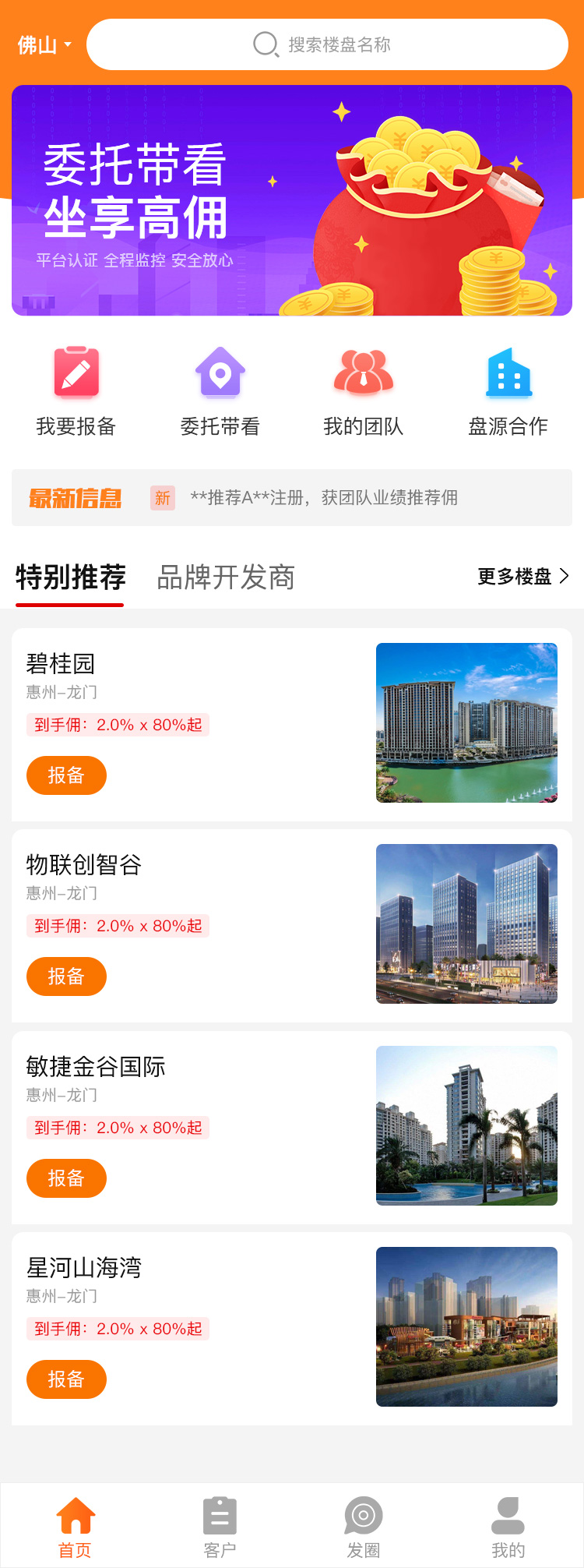Go to the 发圈 tab
The image size is (584, 1568).
pyautogui.click(x=363, y=1527)
